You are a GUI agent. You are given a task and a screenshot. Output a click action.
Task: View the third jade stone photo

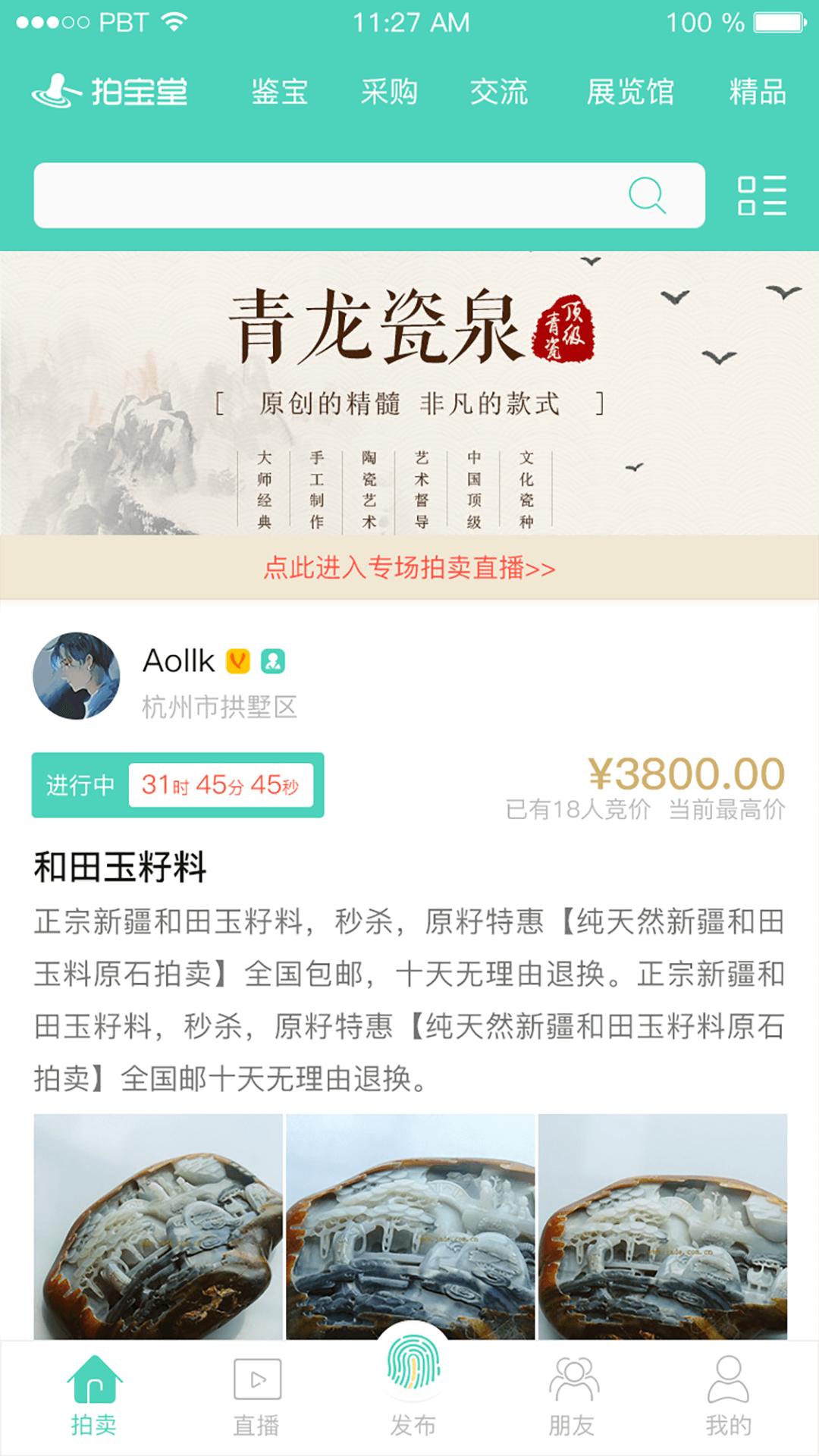[x=662, y=1226]
